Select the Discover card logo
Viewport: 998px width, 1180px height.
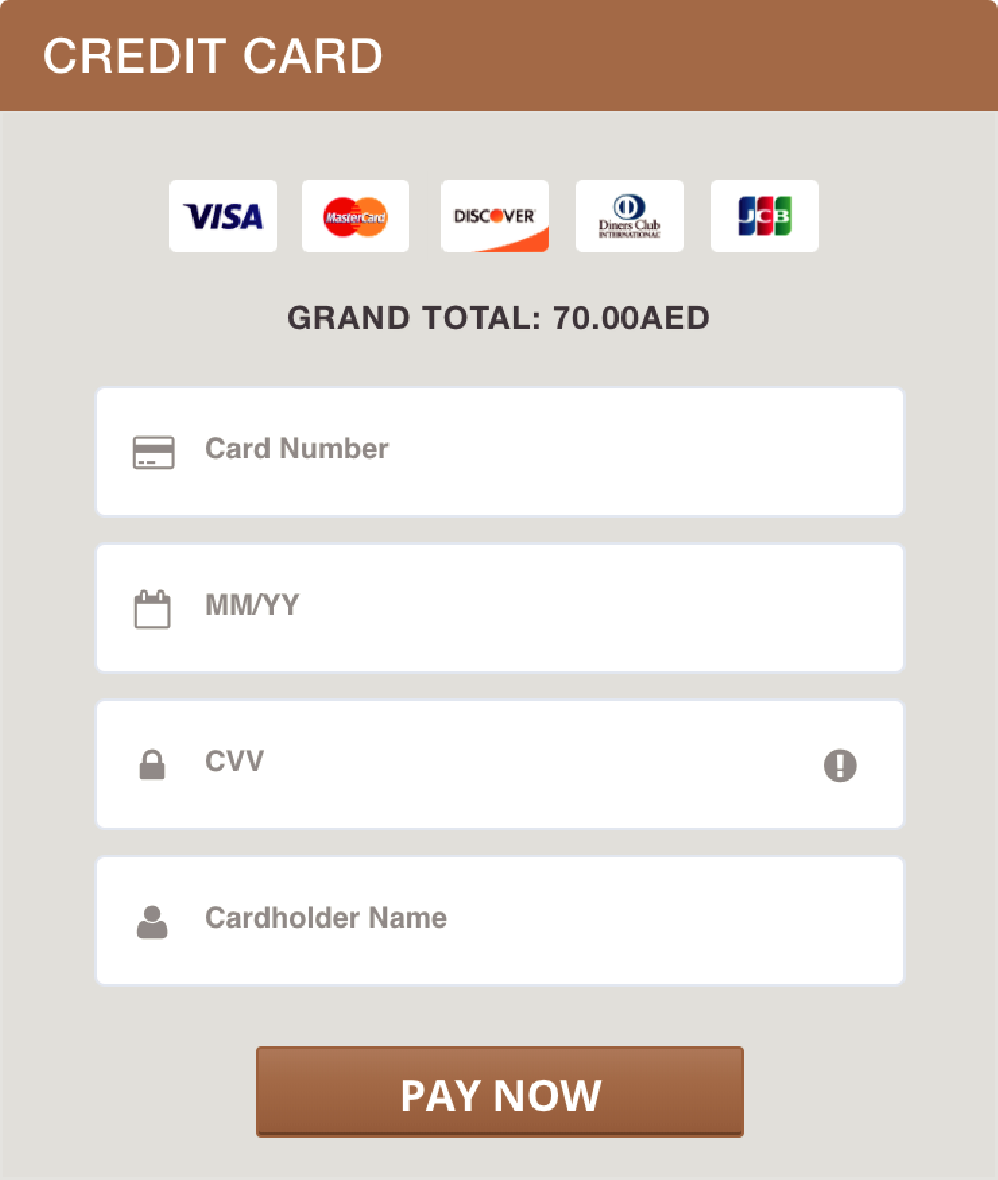point(495,216)
